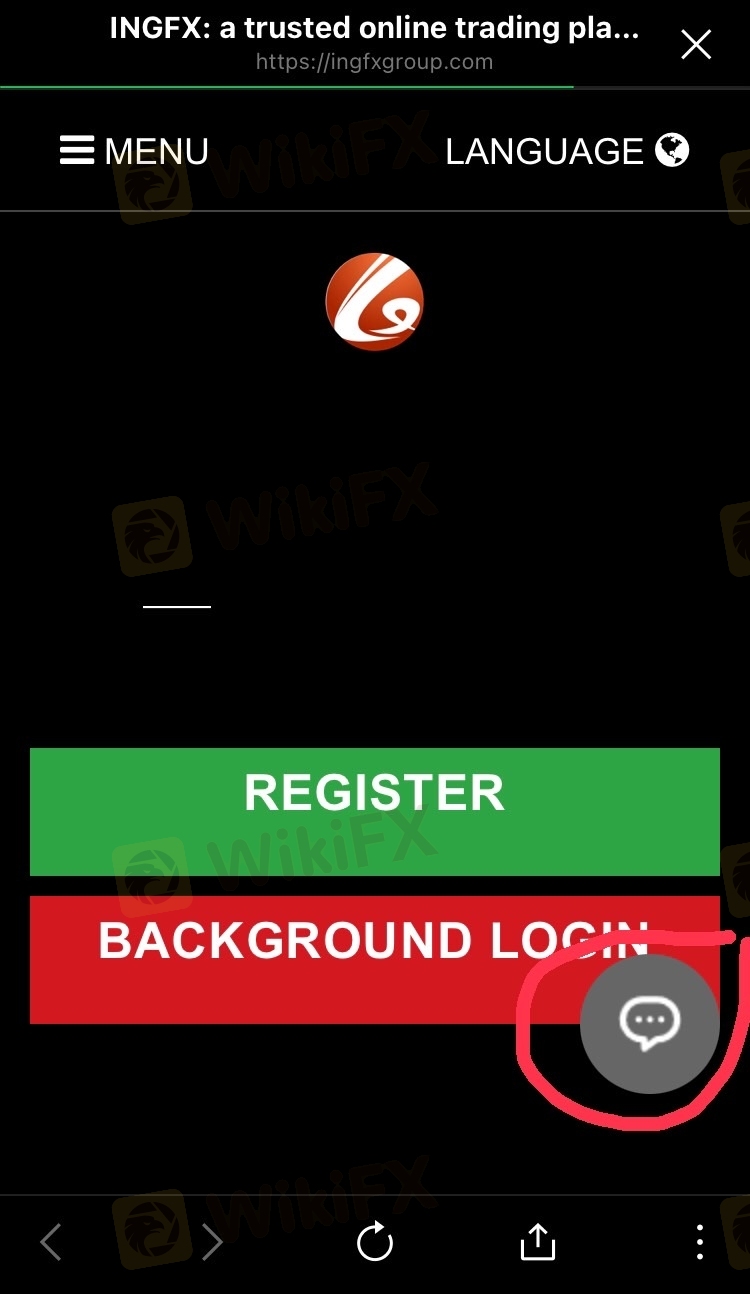Go back to the previous page
Viewport: 750px width, 1294px height.
click(x=51, y=1243)
